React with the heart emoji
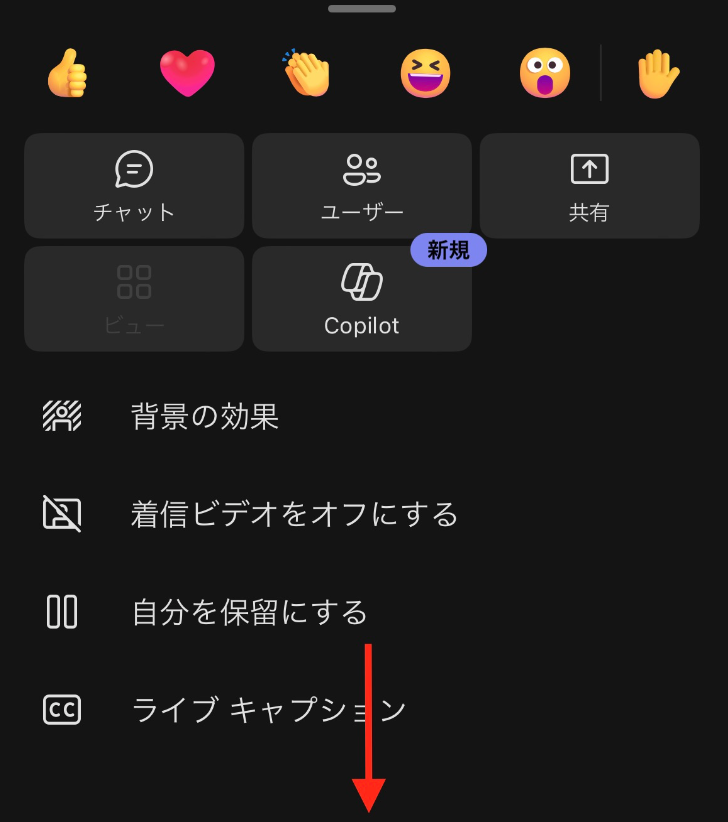This screenshot has height=822, width=728. (x=187, y=71)
